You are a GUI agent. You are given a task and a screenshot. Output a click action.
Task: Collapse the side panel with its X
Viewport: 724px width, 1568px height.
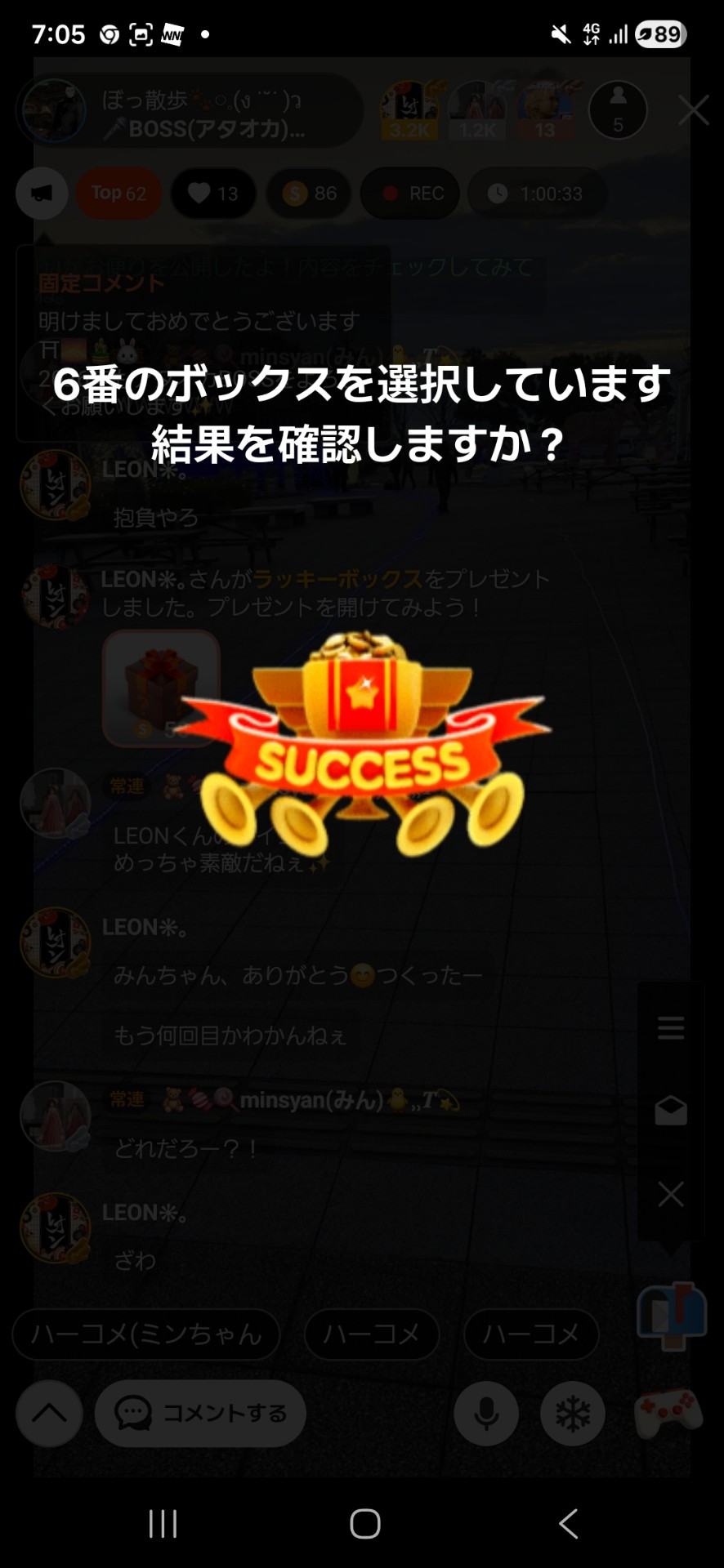tap(671, 1194)
